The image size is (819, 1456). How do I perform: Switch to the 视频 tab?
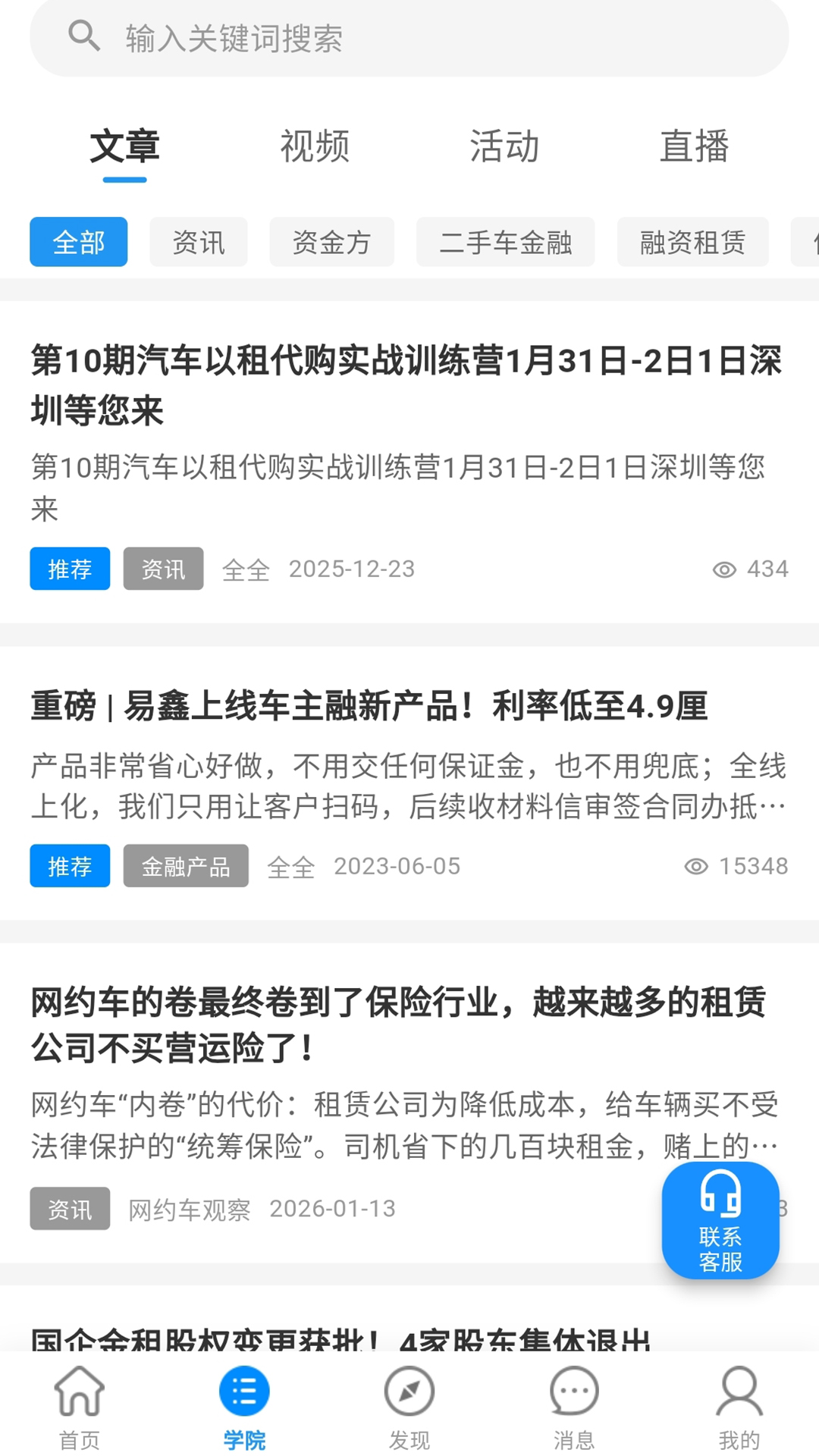pos(315,146)
